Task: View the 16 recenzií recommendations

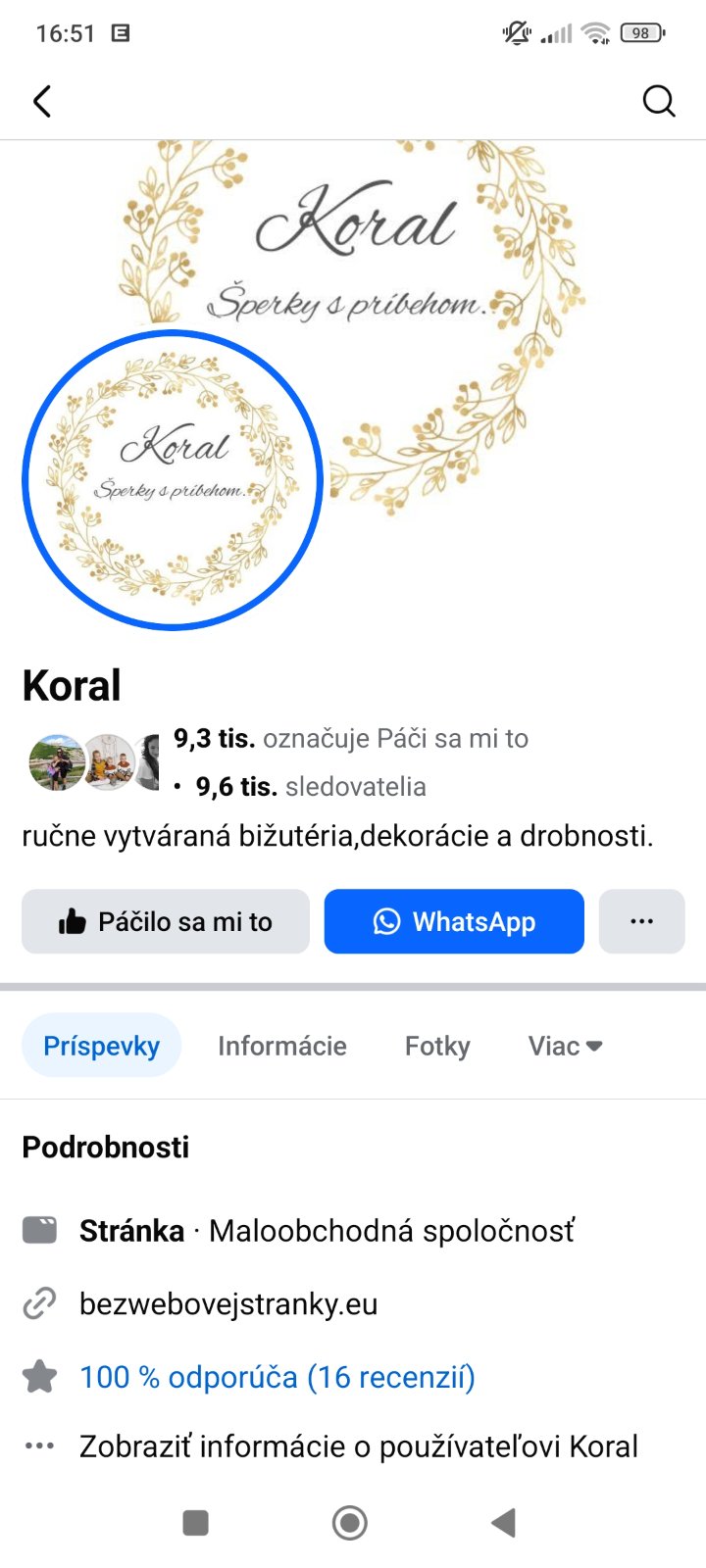Action: click(x=277, y=1377)
